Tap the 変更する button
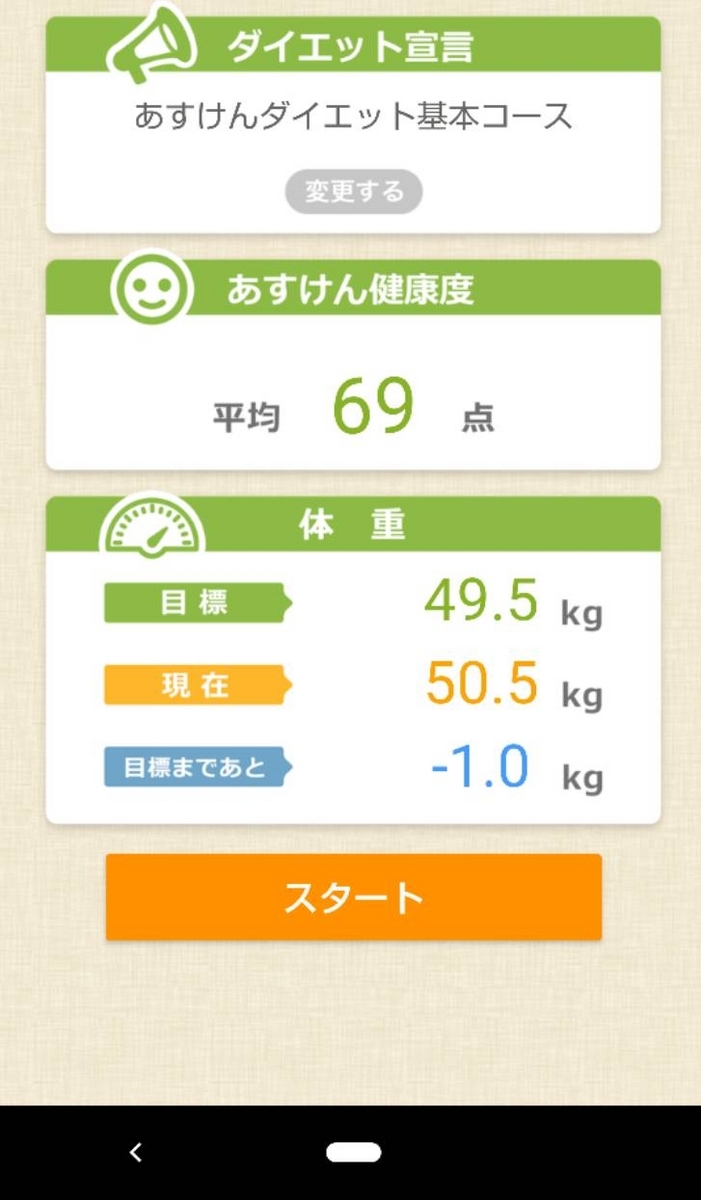The image size is (701, 1200). [353, 191]
